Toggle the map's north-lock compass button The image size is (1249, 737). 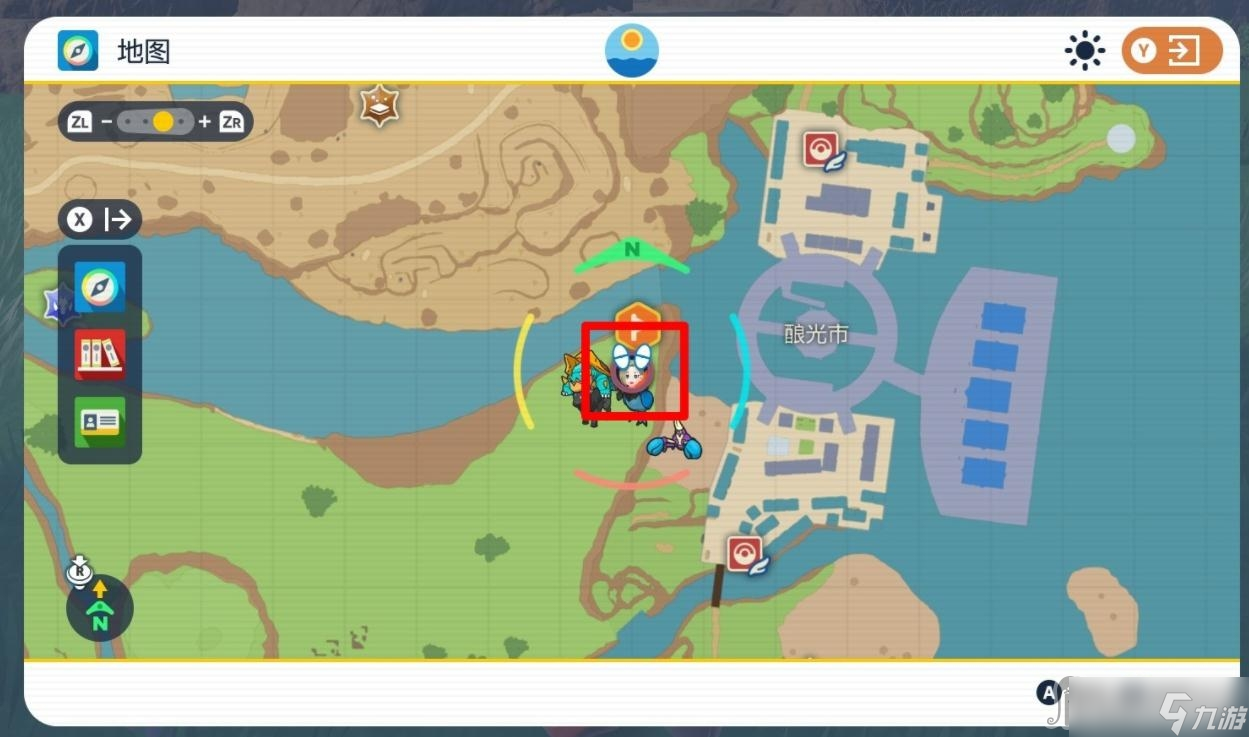(x=99, y=608)
